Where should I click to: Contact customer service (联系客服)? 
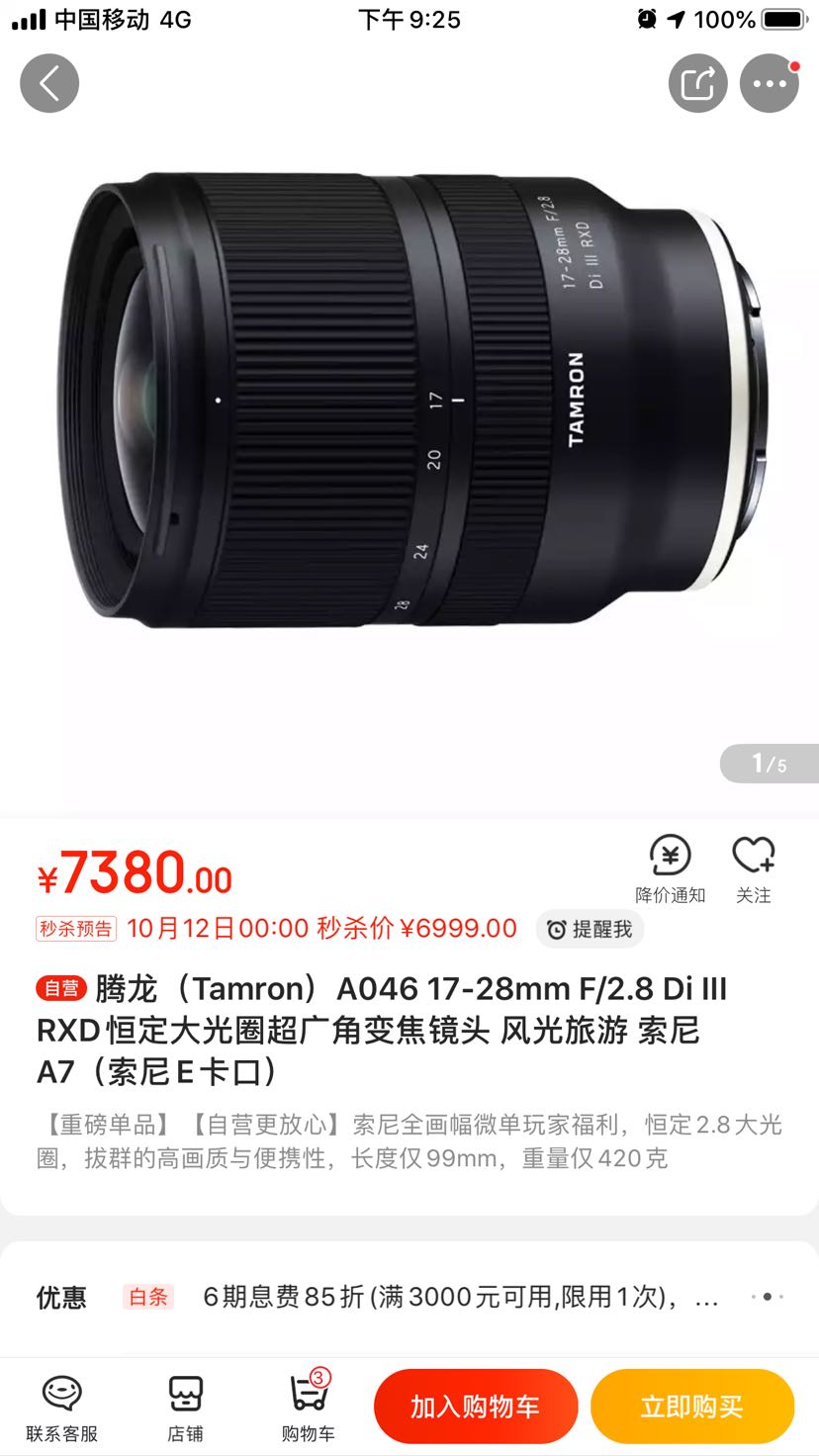[61, 1407]
